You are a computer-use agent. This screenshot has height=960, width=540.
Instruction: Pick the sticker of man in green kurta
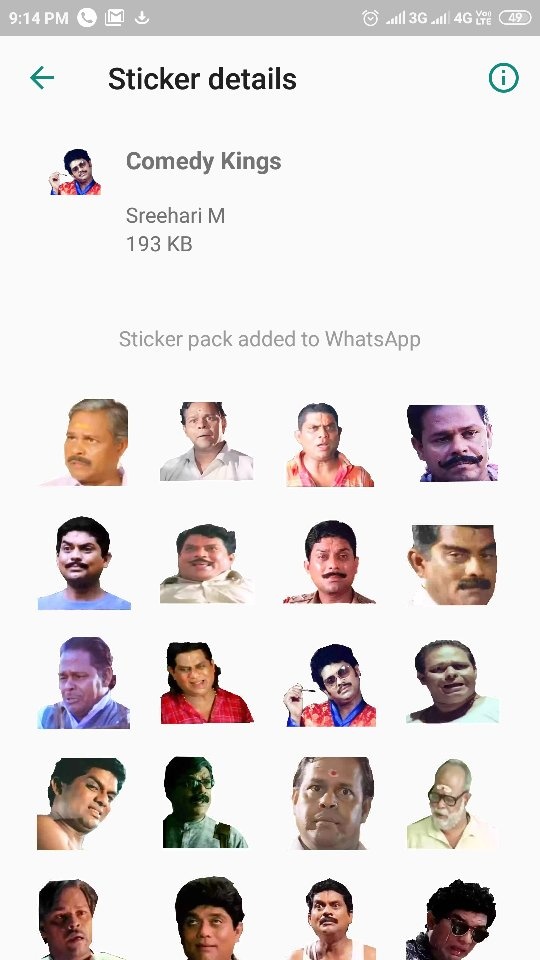point(205,803)
